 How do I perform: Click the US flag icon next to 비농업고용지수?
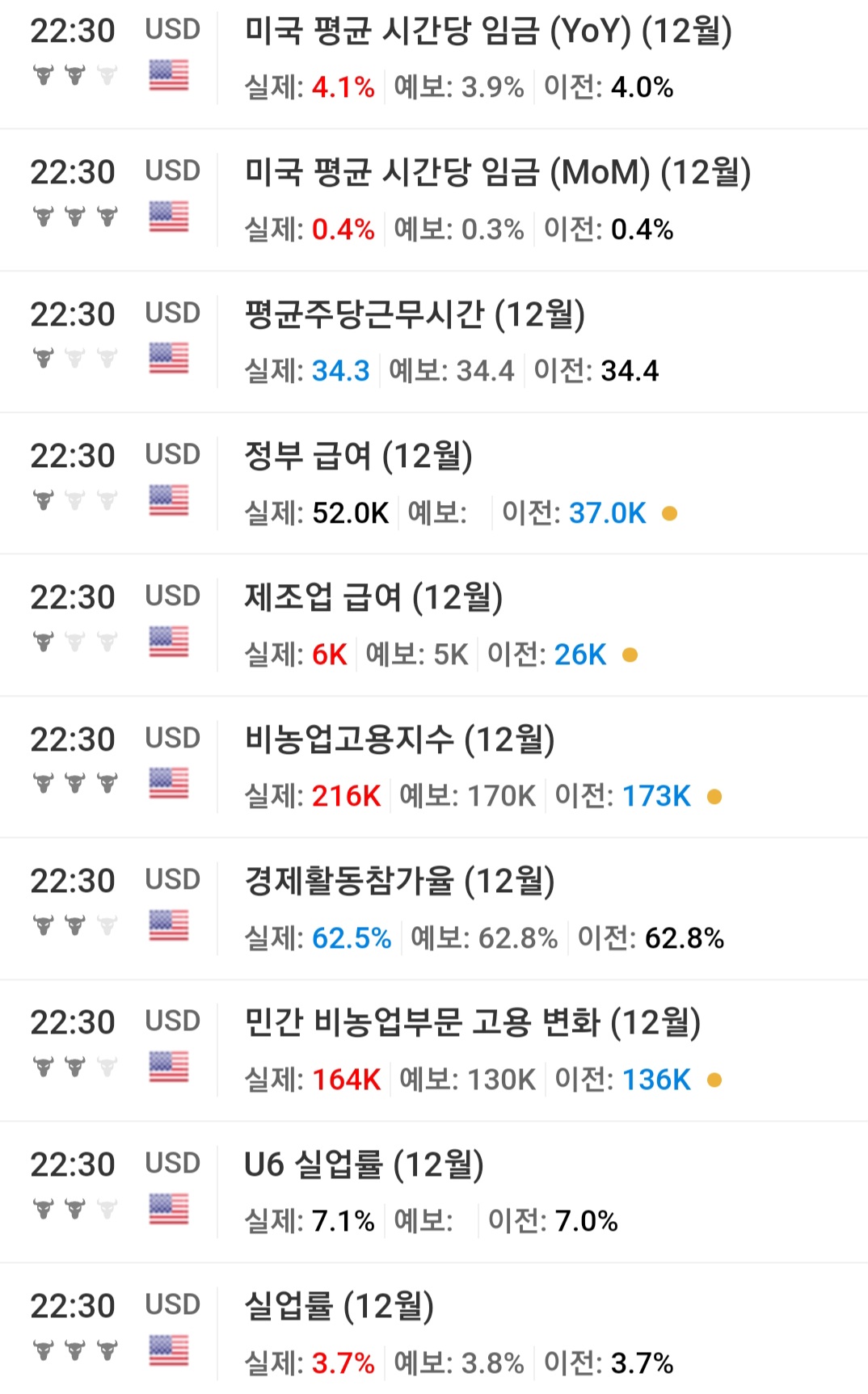coord(168,784)
